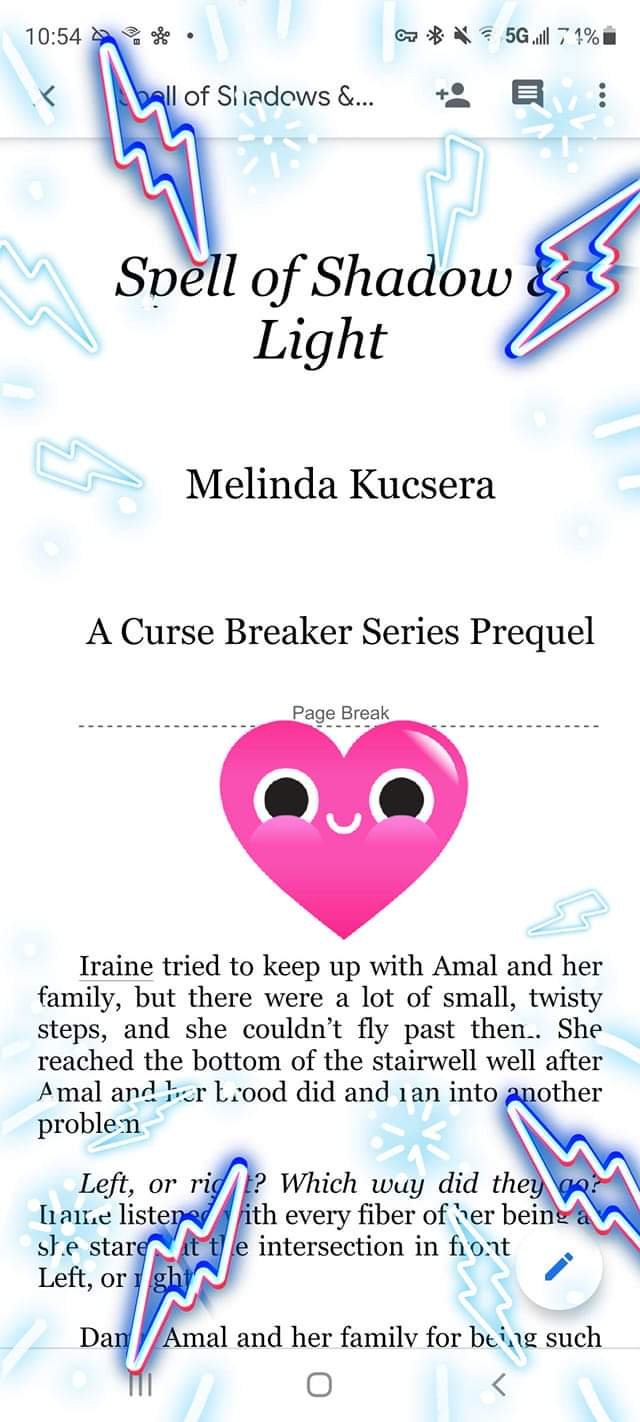This screenshot has width=640, height=1422.
Task: Open the overflow menu
Action: 602,95
